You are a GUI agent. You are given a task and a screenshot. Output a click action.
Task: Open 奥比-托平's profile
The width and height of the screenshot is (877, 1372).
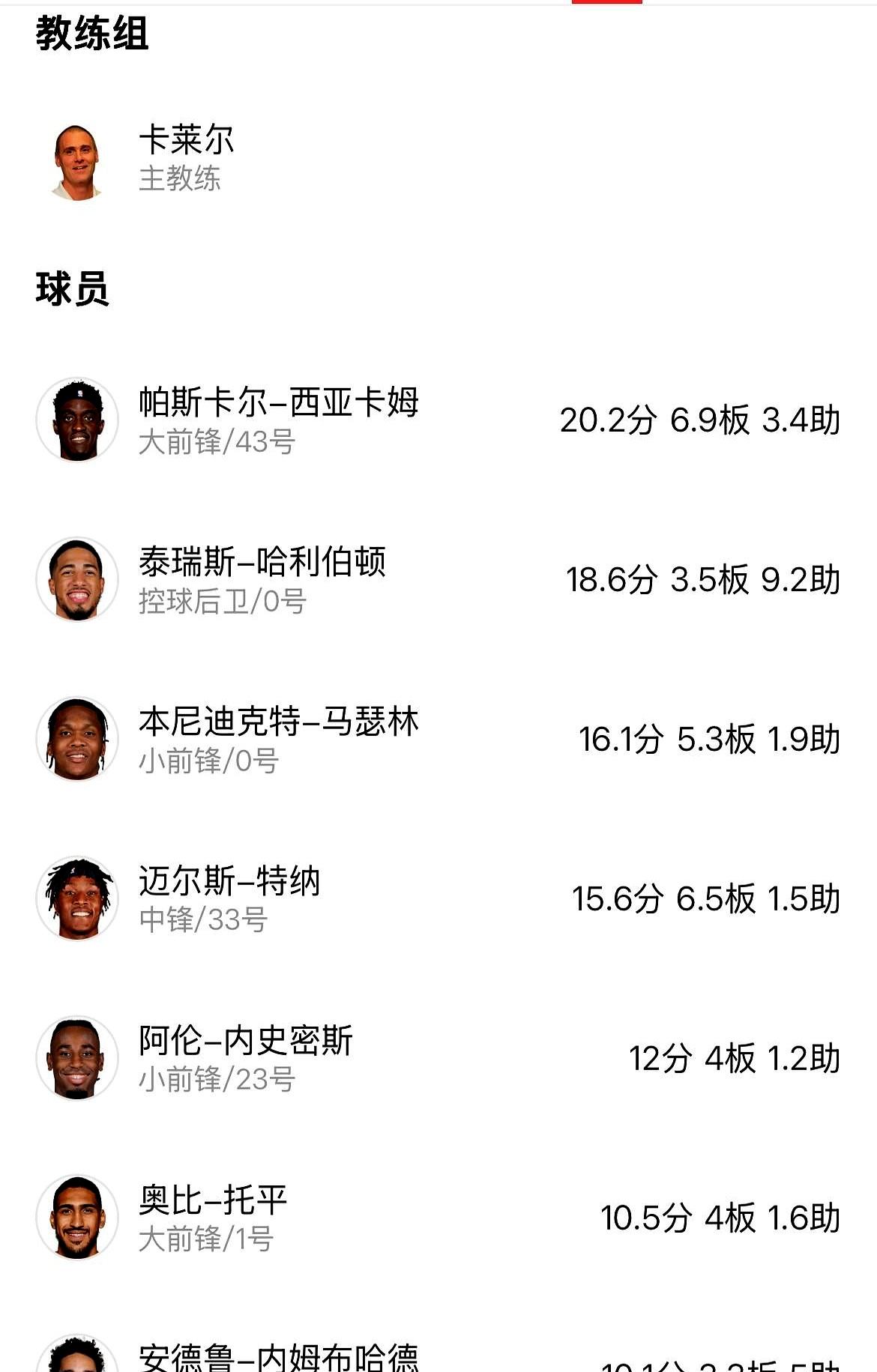(x=213, y=1218)
